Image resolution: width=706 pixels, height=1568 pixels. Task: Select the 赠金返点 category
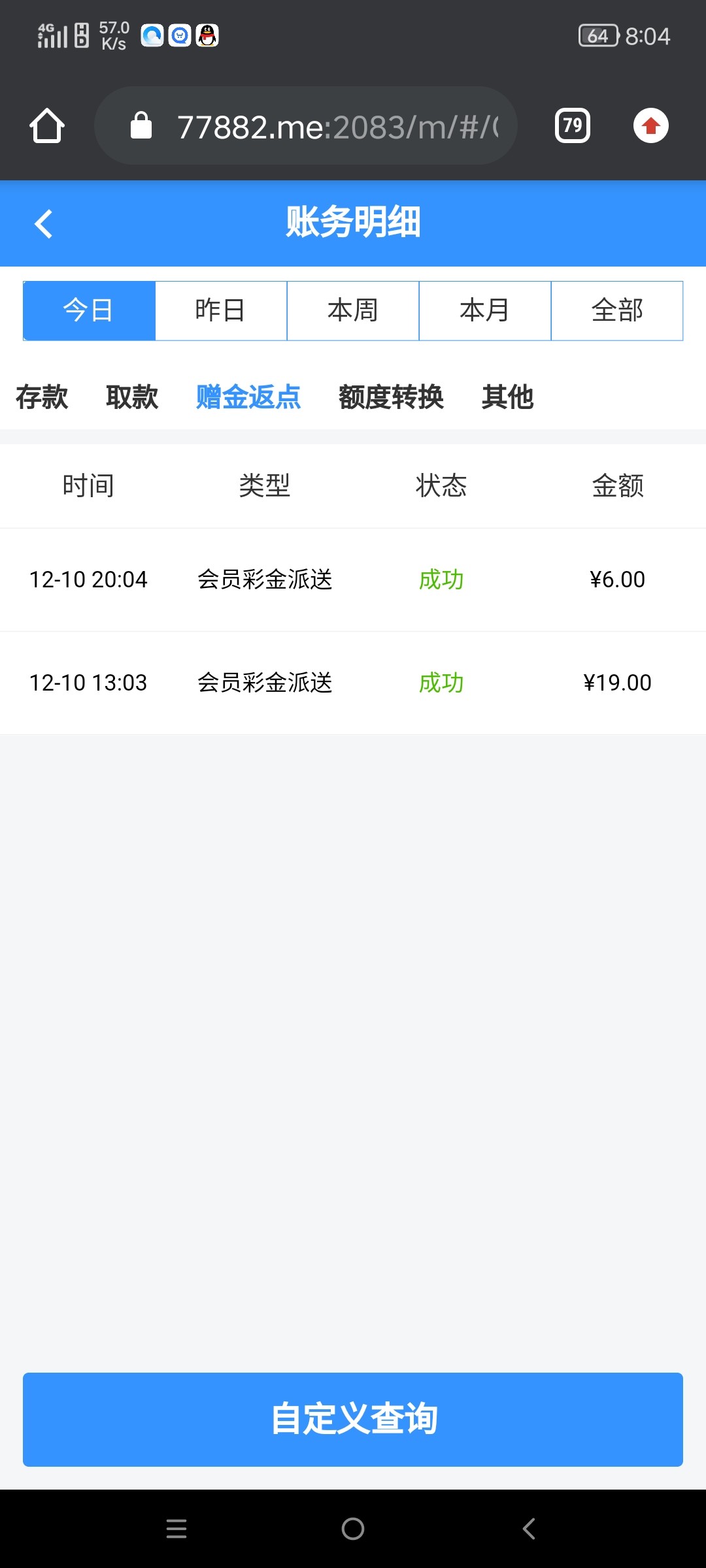pyautogui.click(x=248, y=397)
